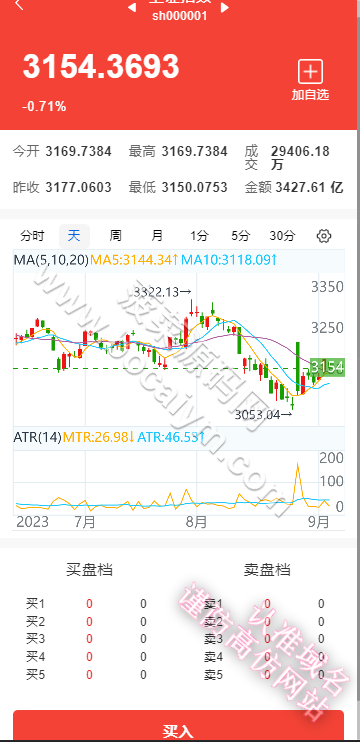Show the 30分 thirty-minute chart
Image resolution: width=360 pixels, height=742 pixels.
coord(282,236)
